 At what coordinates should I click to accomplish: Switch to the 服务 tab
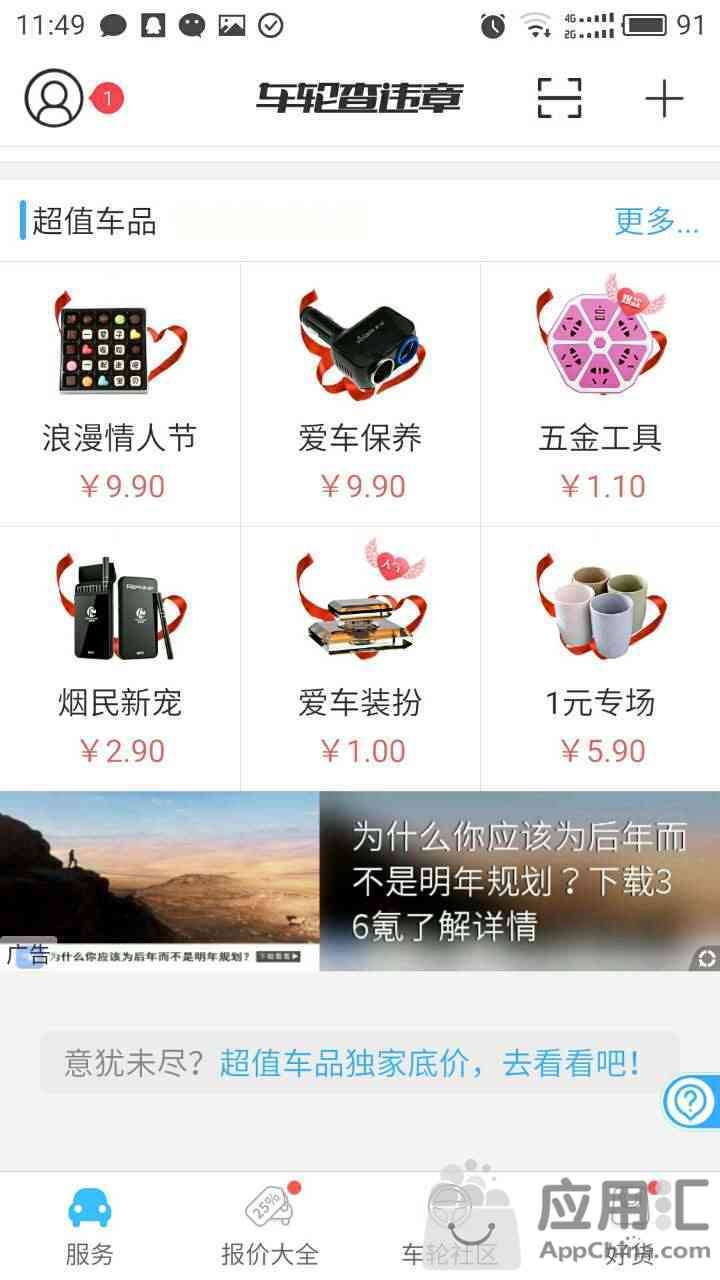pos(90,1226)
